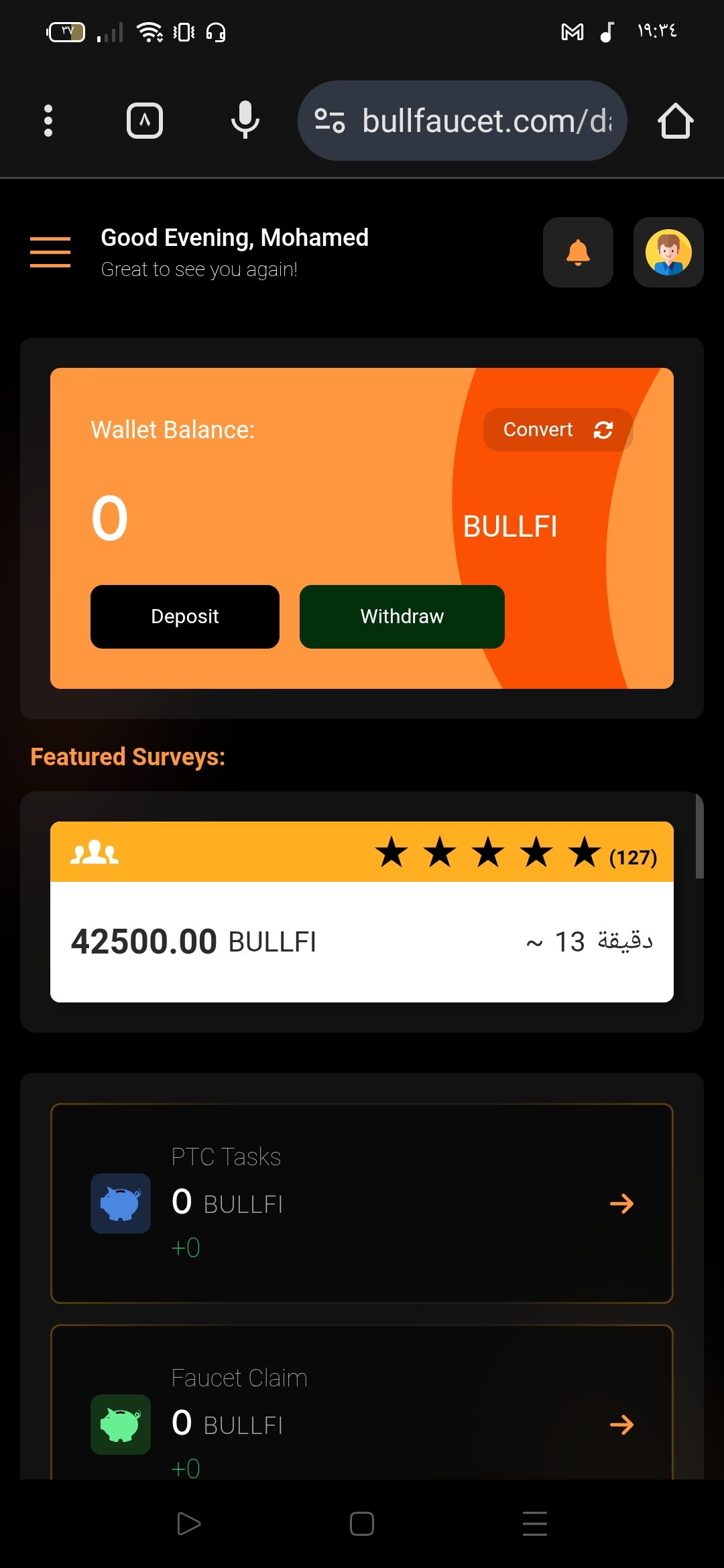Tap the bullfaucet.com address bar

(x=463, y=121)
